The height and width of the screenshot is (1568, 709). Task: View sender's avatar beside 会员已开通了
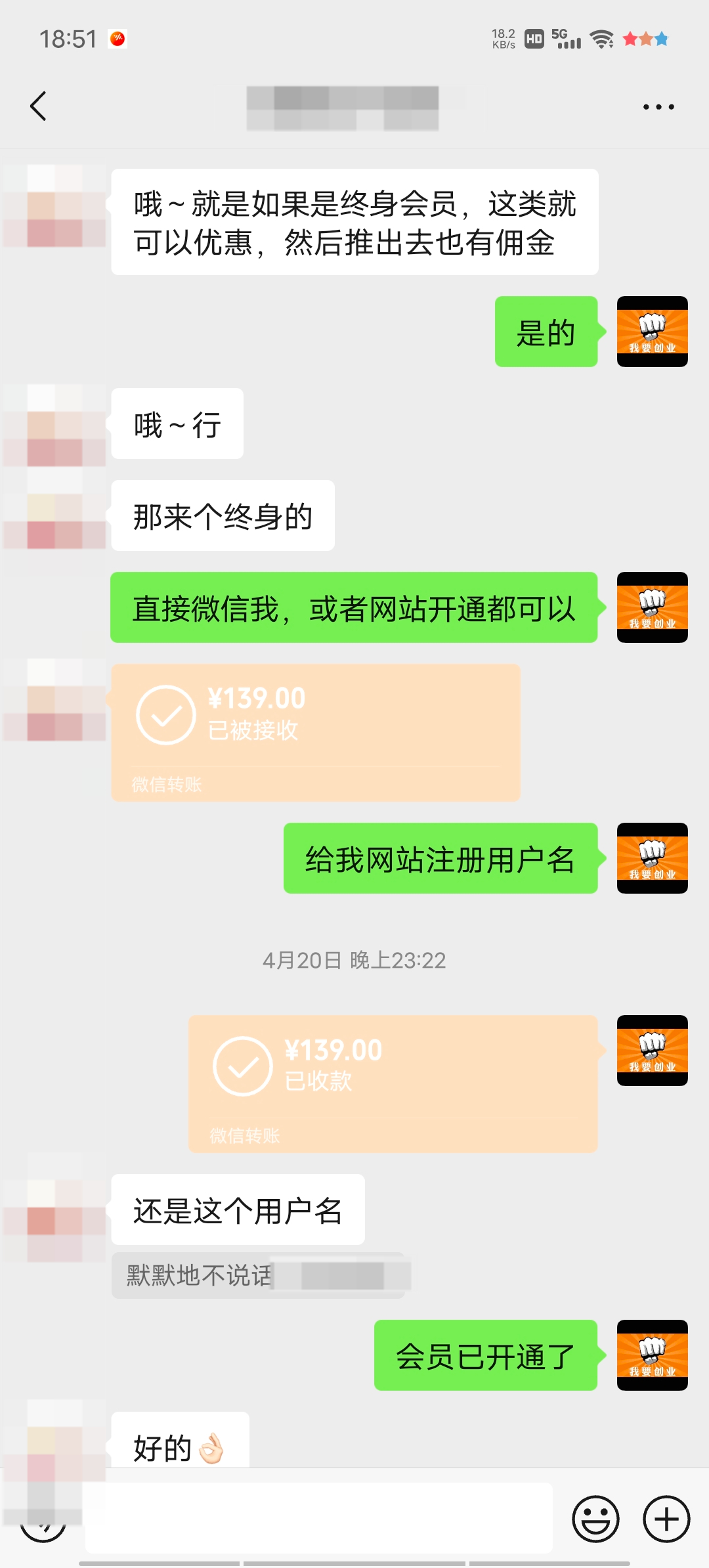[x=652, y=1355]
